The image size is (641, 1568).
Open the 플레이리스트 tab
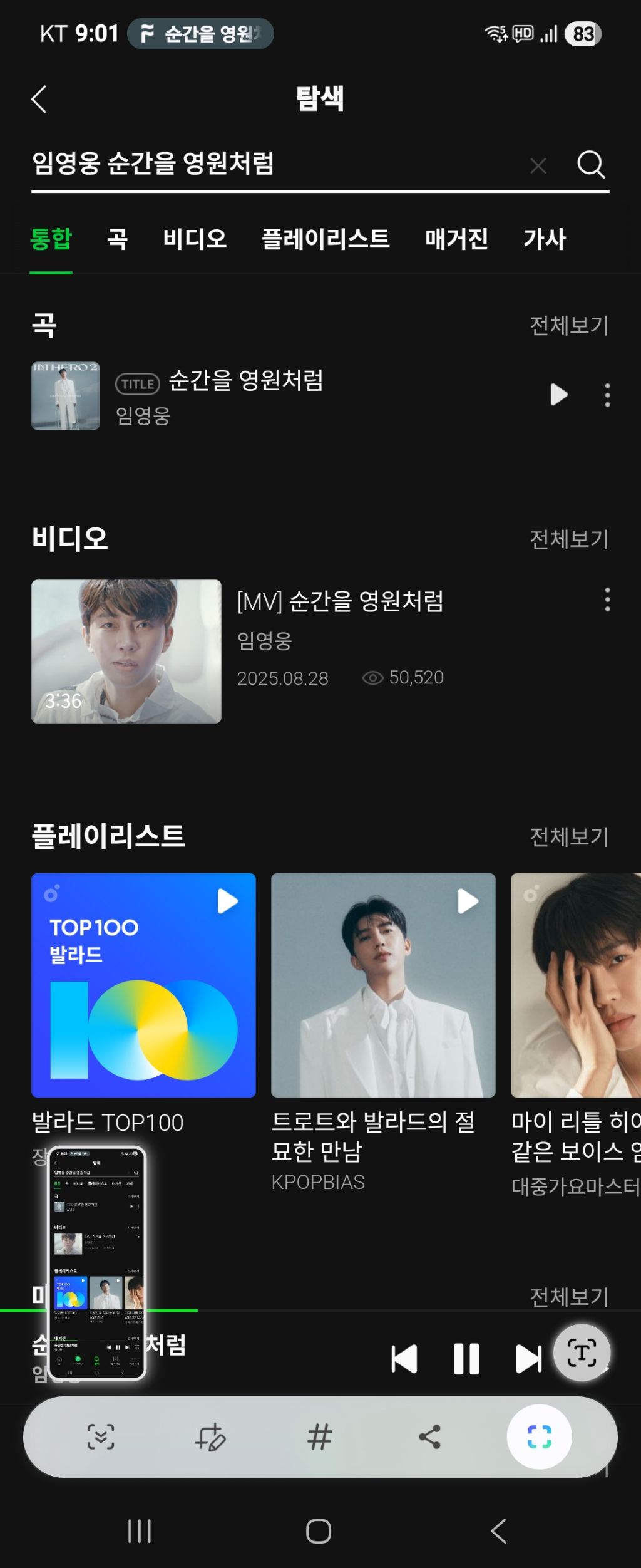click(326, 239)
